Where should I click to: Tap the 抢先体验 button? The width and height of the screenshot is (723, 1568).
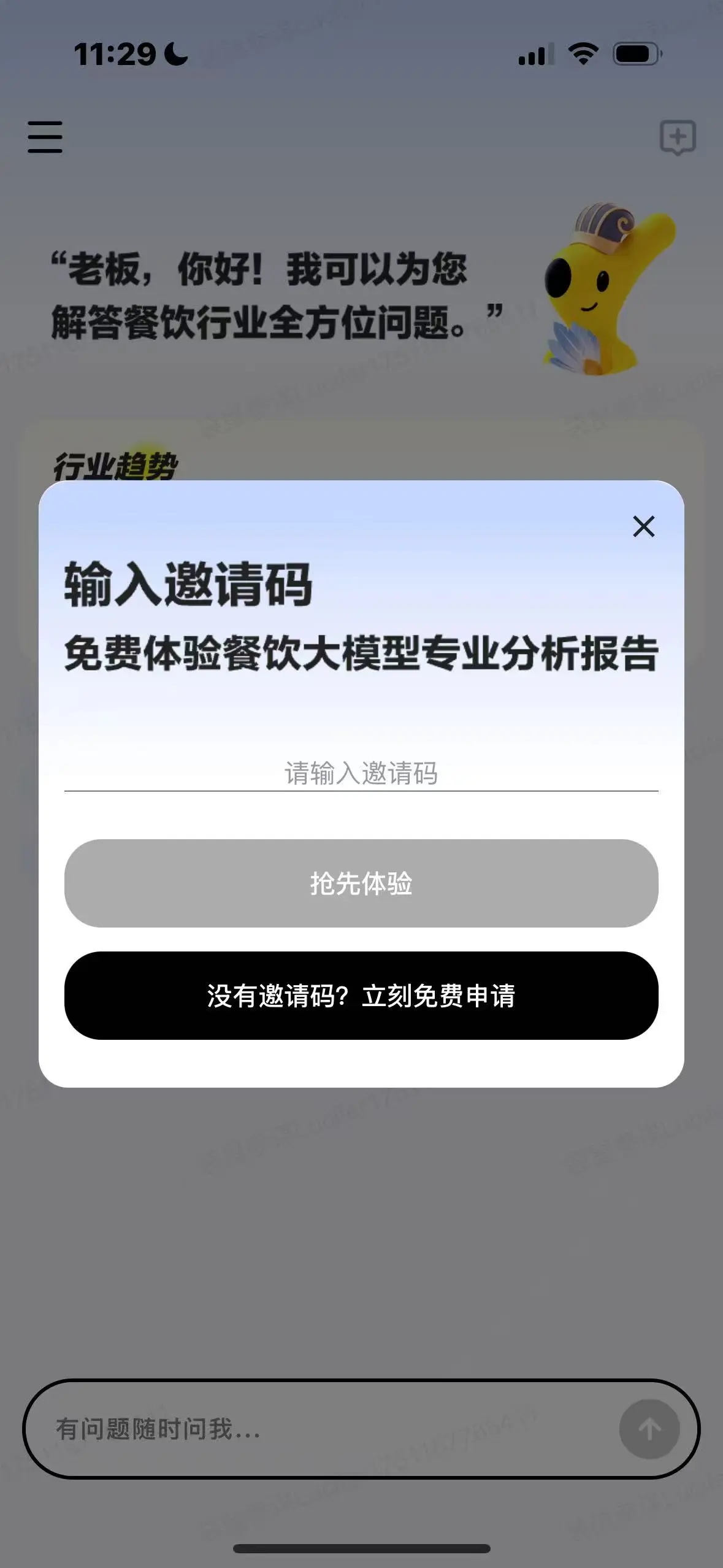pyautogui.click(x=361, y=883)
